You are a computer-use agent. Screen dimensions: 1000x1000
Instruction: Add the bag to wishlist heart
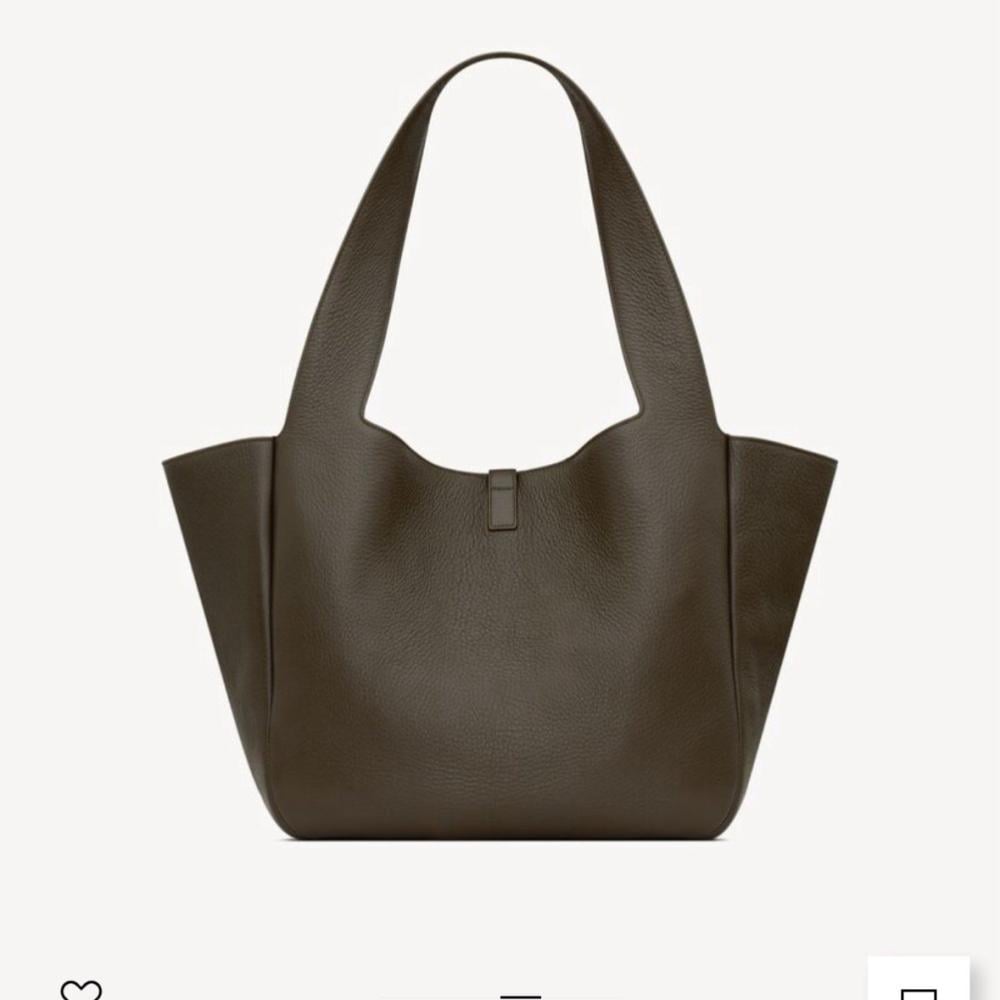[80, 990]
